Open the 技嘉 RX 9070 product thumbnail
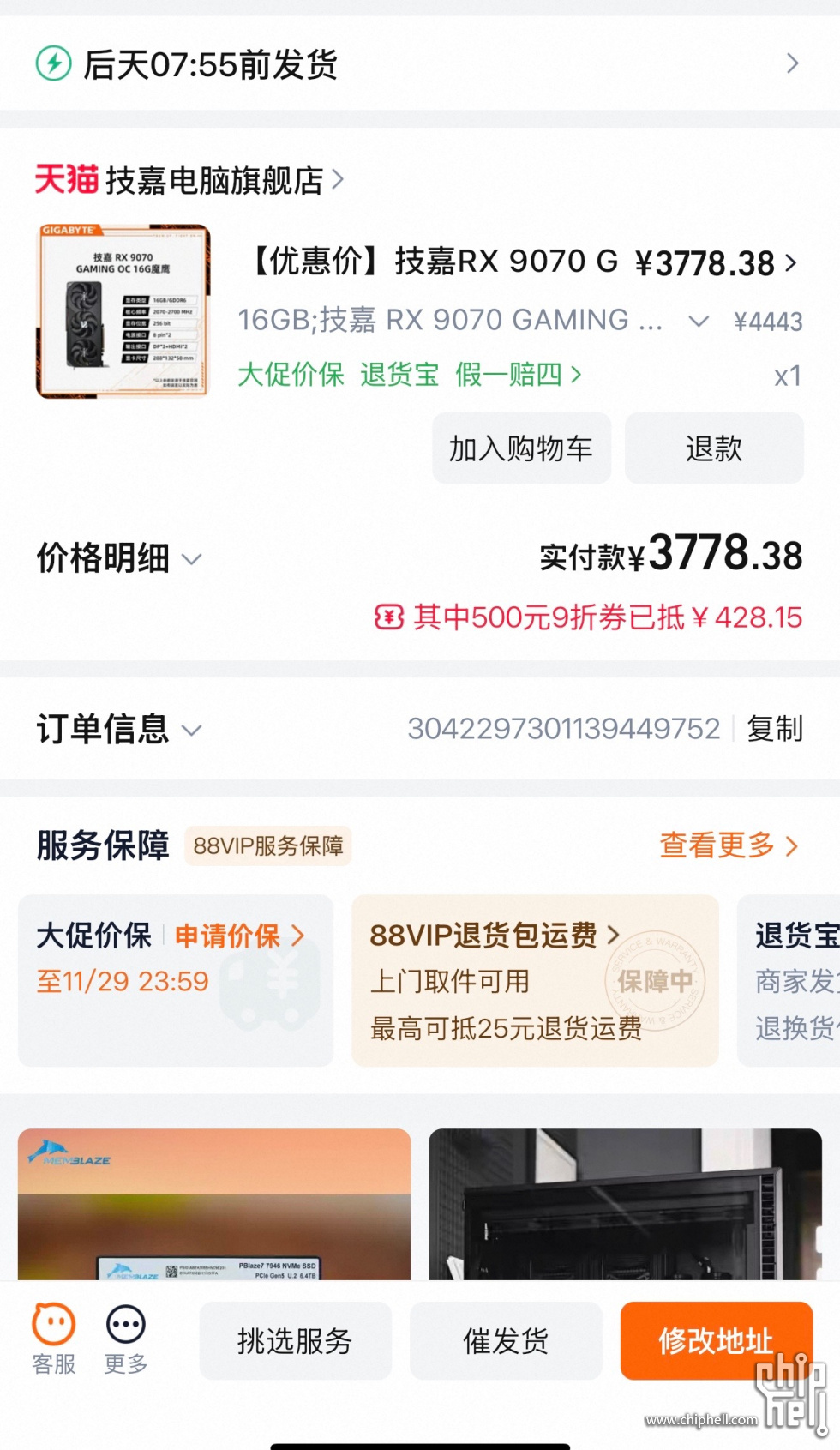 pyautogui.click(x=123, y=312)
